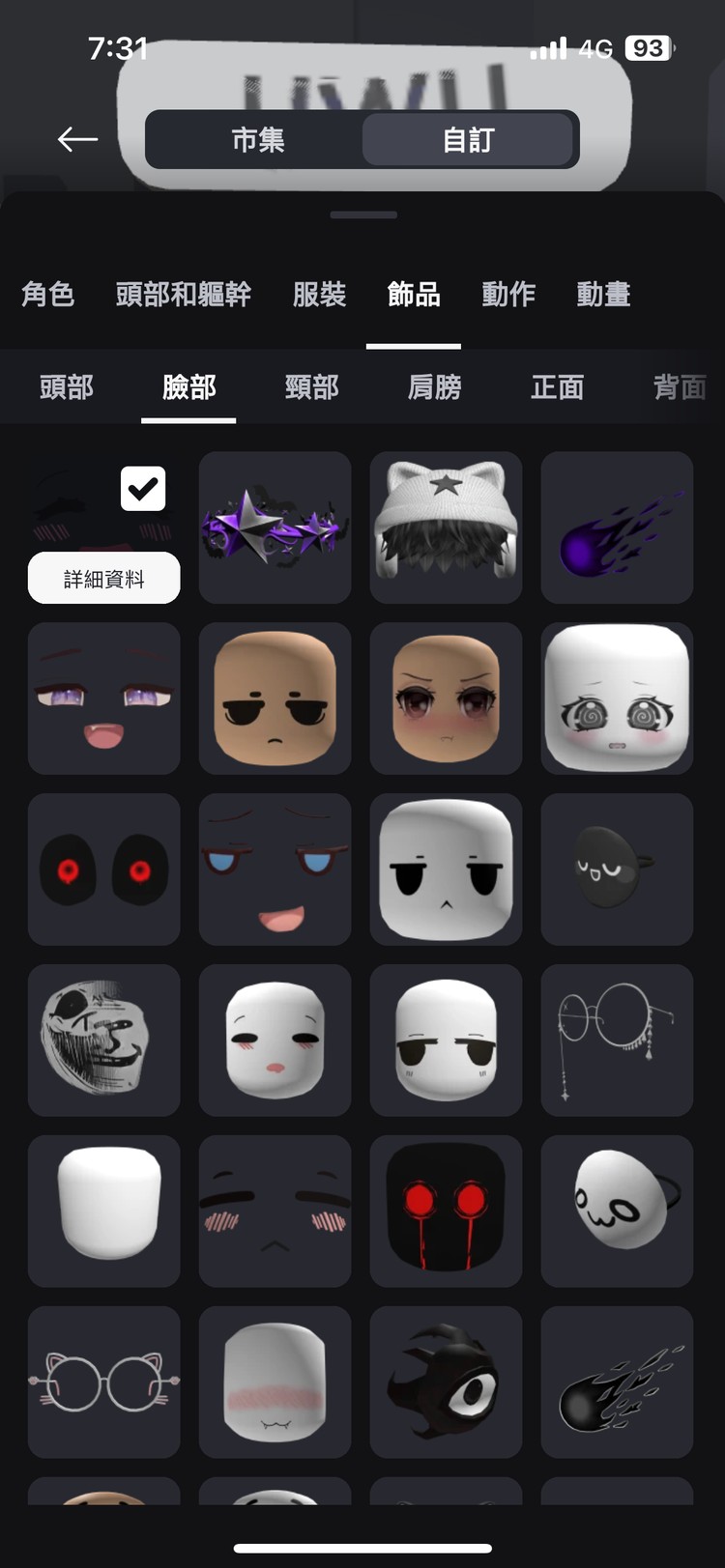725x1568 pixels.
Task: Uncheck the equipped blushing face item
Action: point(143,489)
